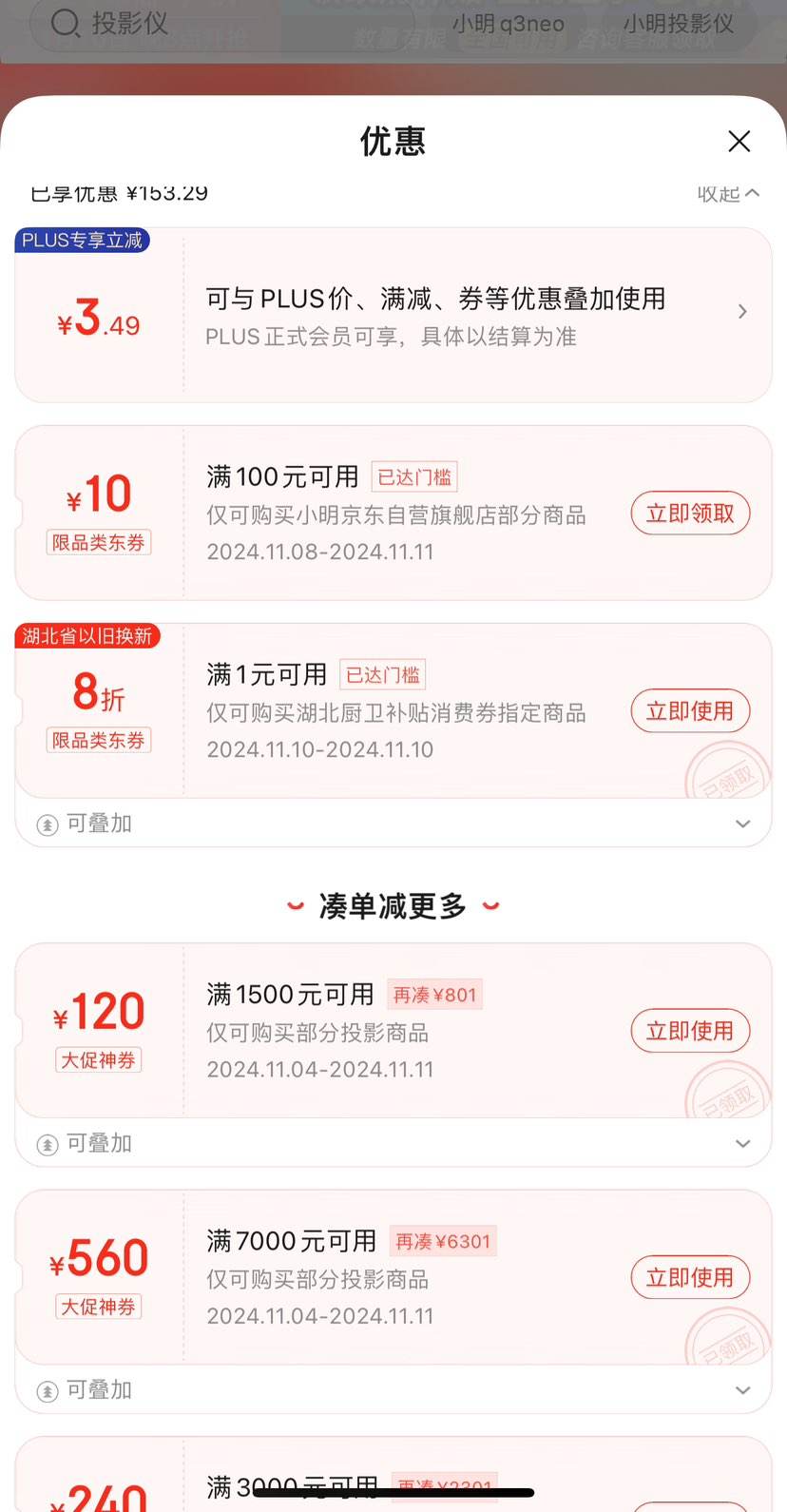Collapse the discounts section with 收起
This screenshot has width=787, height=1512.
coord(728,194)
